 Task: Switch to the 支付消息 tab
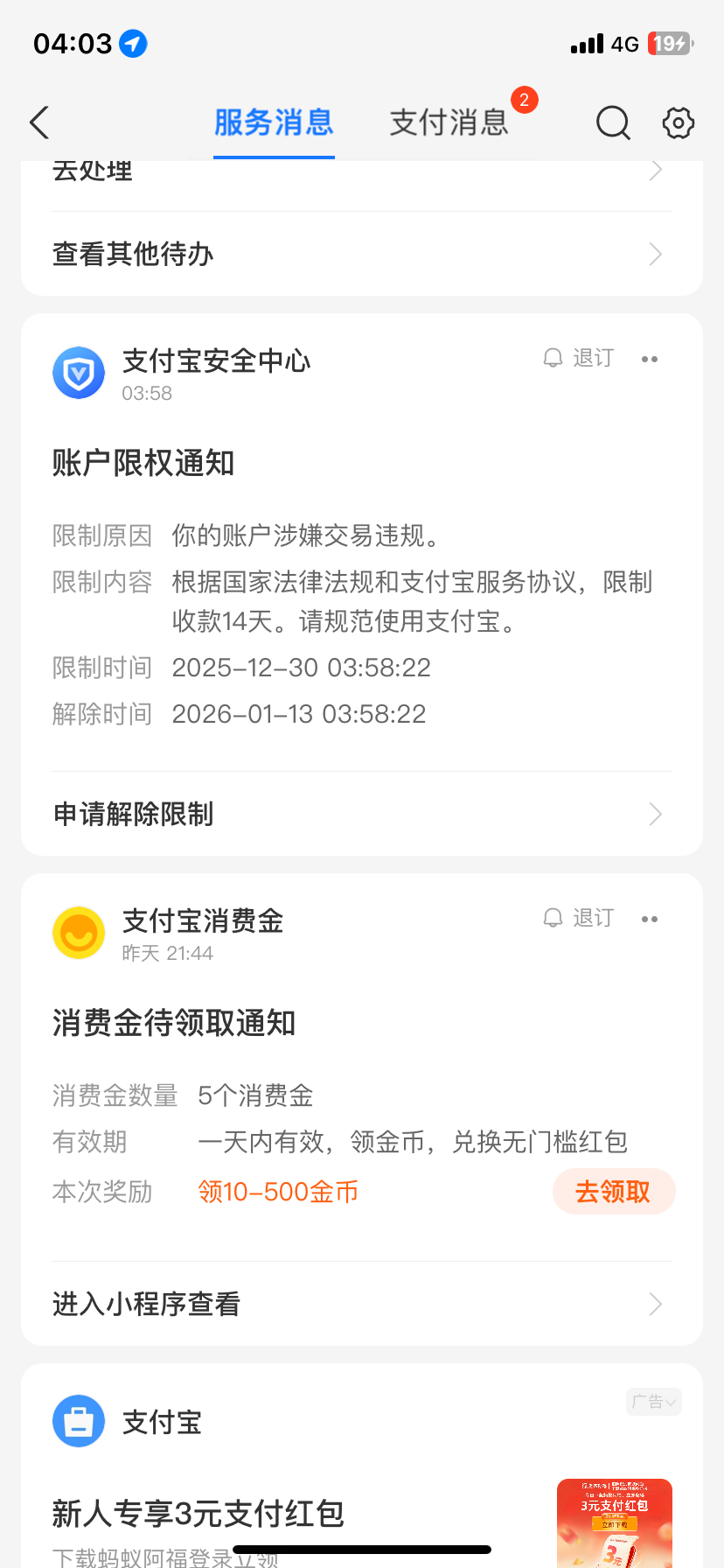coord(449,122)
